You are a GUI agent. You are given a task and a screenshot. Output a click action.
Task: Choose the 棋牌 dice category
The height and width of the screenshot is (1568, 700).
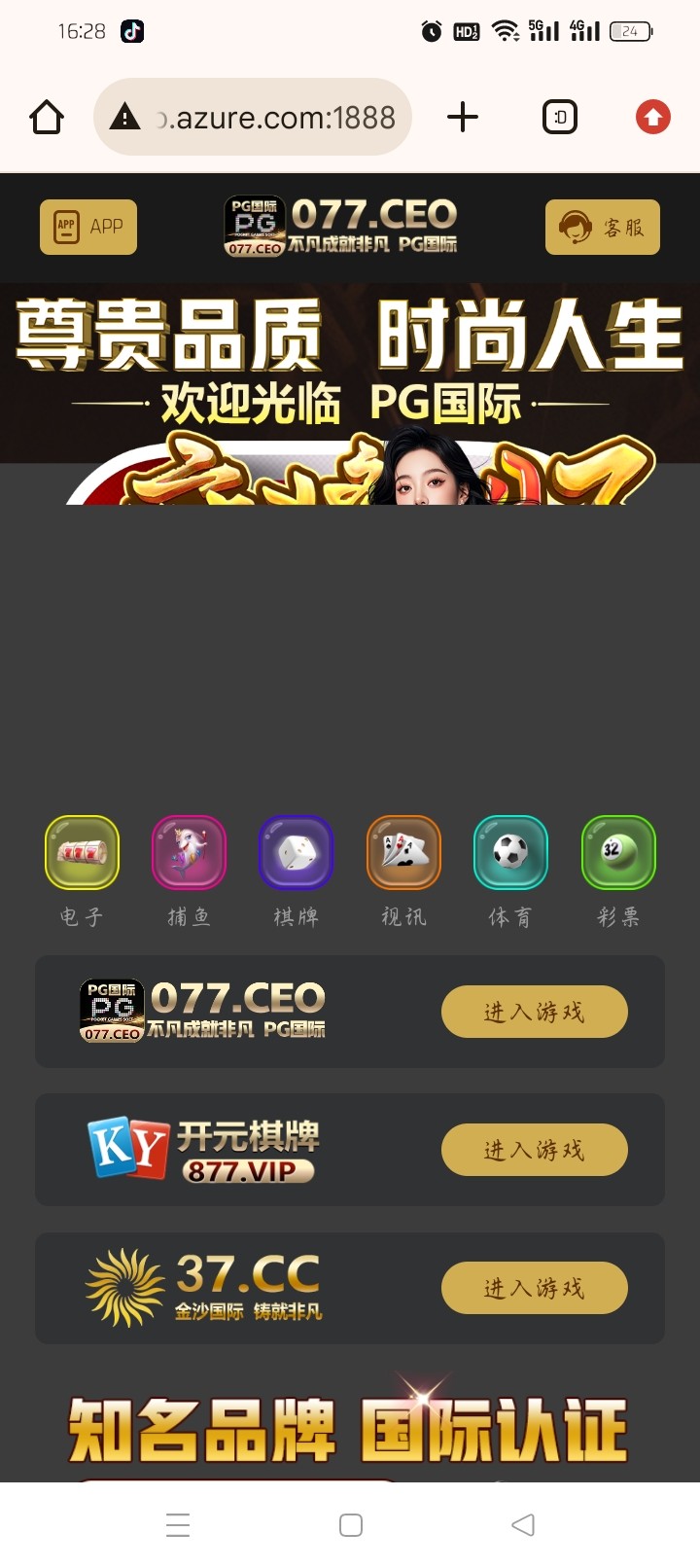point(296,853)
